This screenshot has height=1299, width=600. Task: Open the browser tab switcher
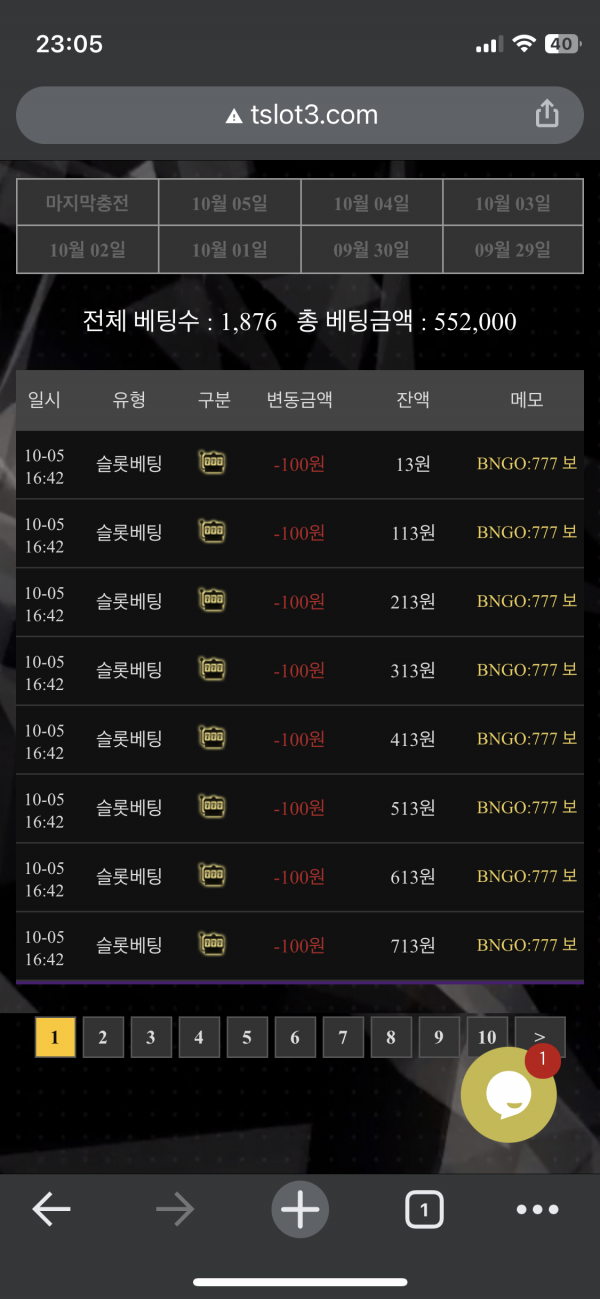[x=424, y=1210]
